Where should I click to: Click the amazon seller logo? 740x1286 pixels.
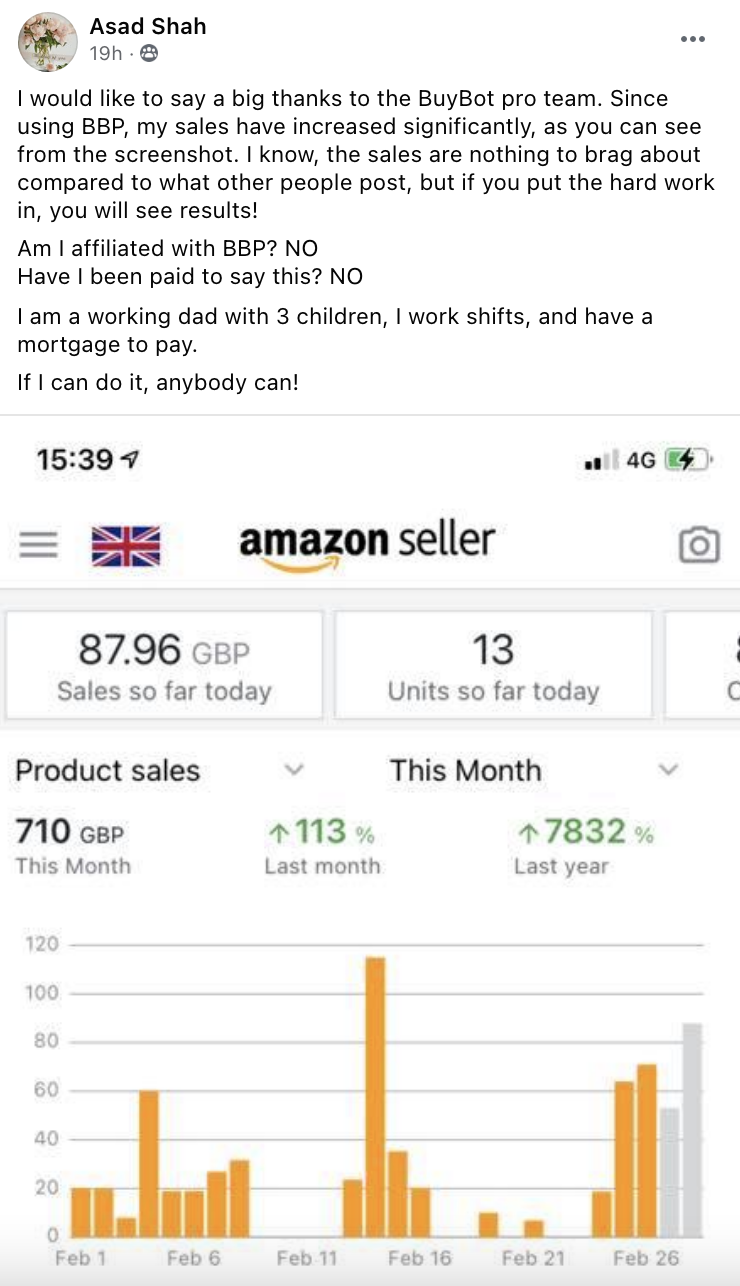pyautogui.click(x=365, y=541)
